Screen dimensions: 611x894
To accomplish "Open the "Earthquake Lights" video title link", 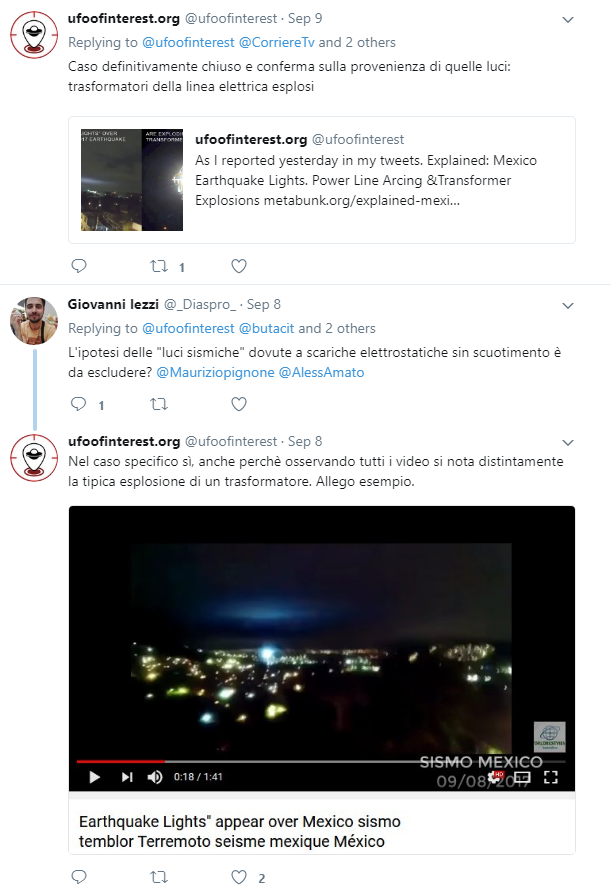I will point(240,831).
